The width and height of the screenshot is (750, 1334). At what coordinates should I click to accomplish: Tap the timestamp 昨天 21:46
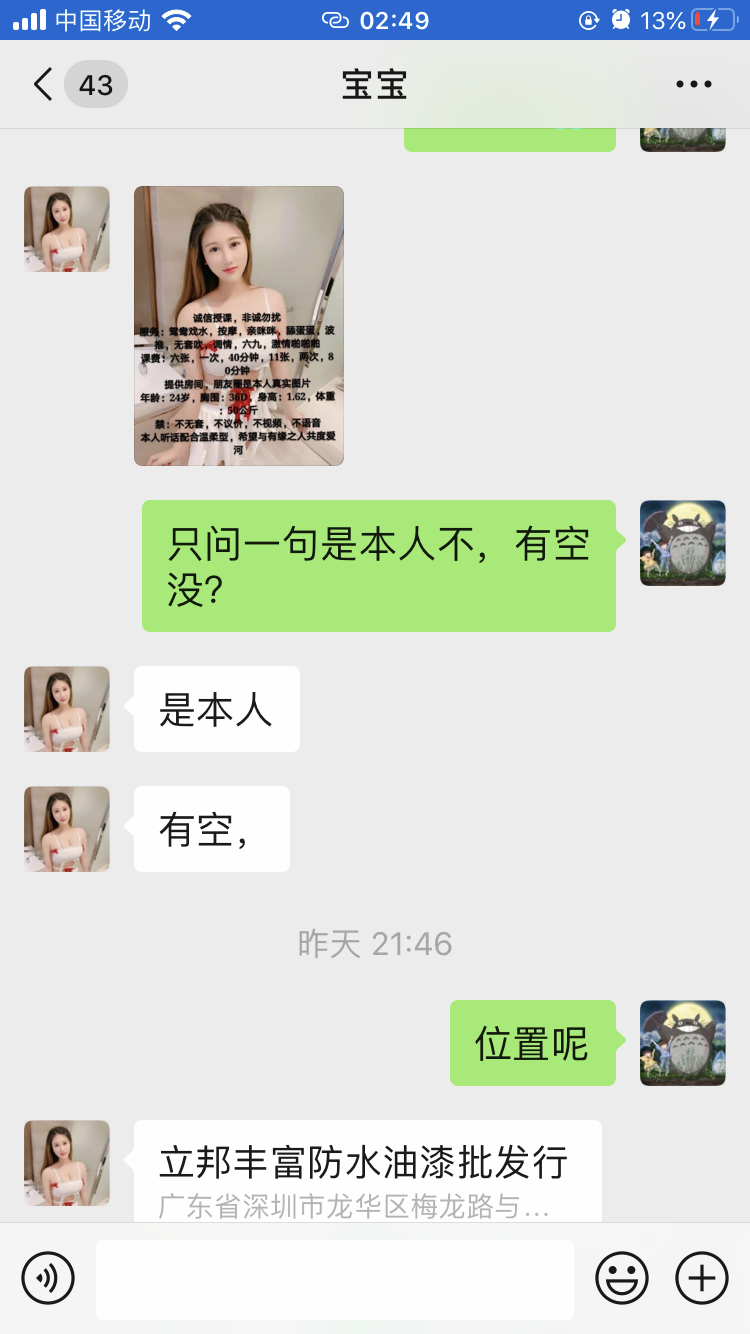375,943
